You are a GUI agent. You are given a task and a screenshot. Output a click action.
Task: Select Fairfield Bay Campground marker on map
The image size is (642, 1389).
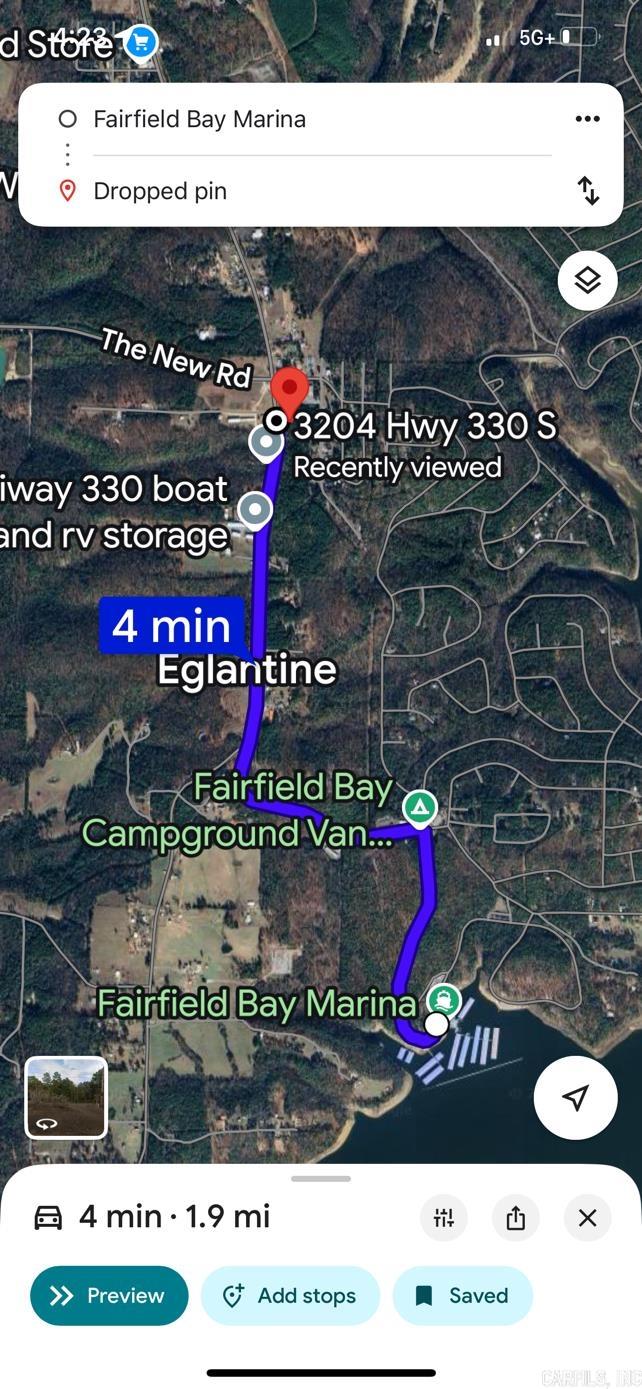pos(420,807)
